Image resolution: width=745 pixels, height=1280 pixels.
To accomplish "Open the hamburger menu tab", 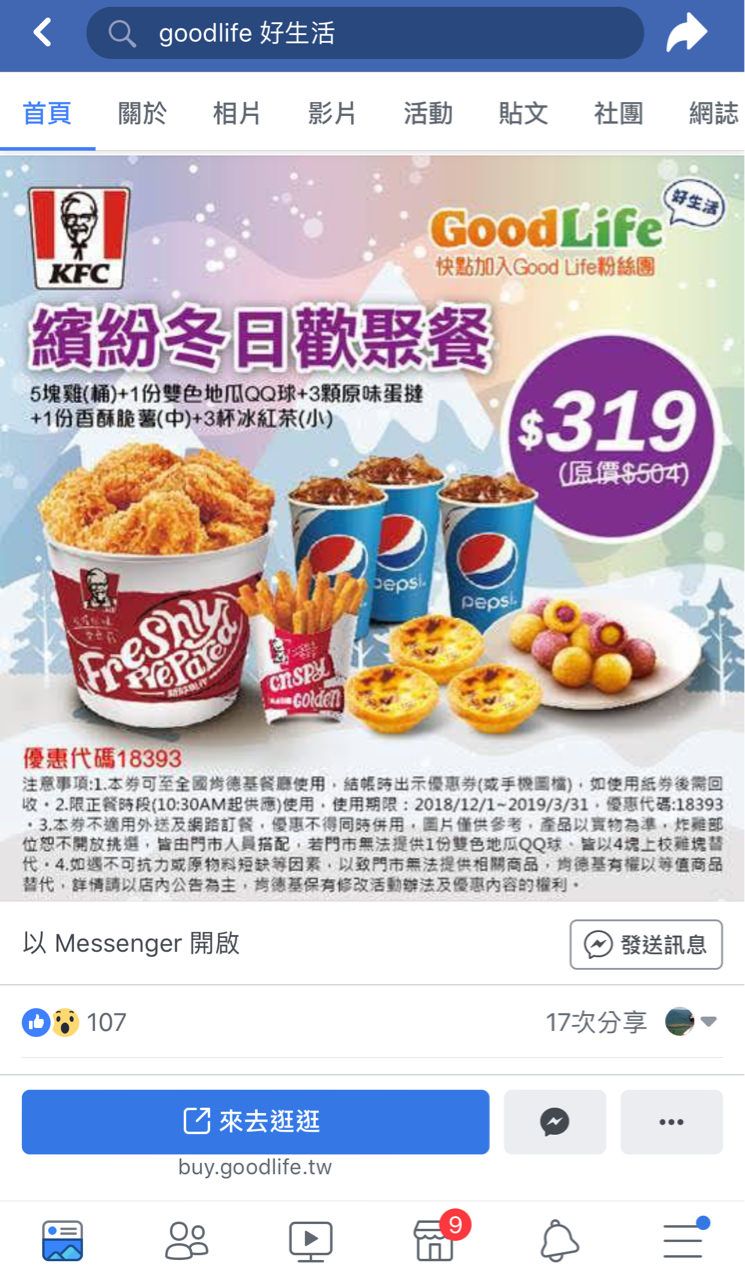I will tap(683, 1241).
